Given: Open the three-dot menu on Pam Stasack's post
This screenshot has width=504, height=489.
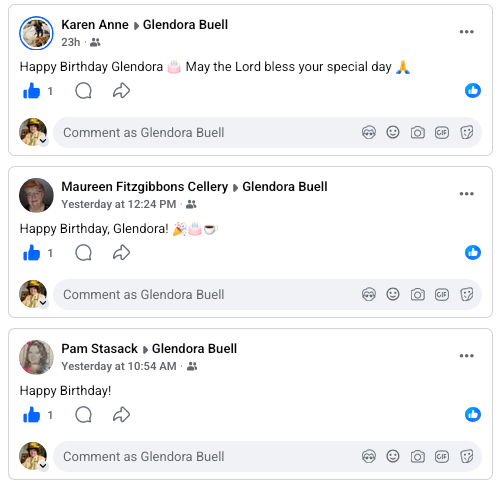Looking at the screenshot, I should [x=466, y=356].
